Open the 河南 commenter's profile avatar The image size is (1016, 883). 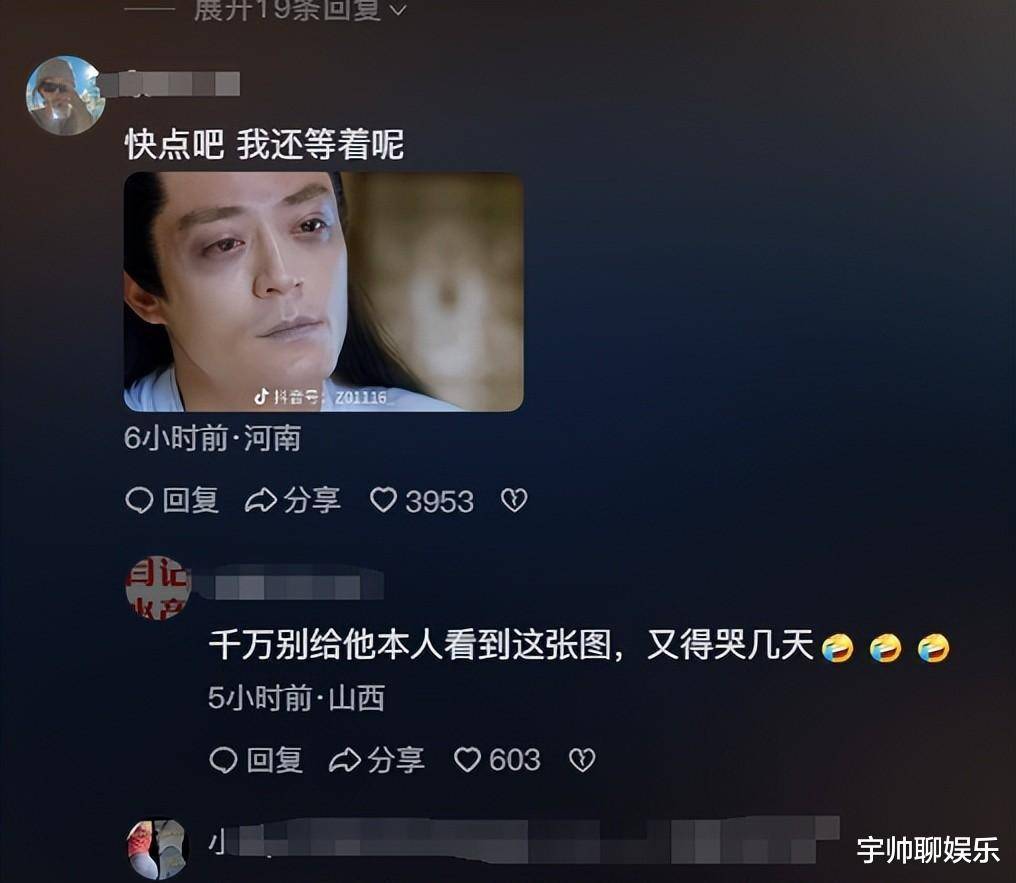click(x=64, y=95)
